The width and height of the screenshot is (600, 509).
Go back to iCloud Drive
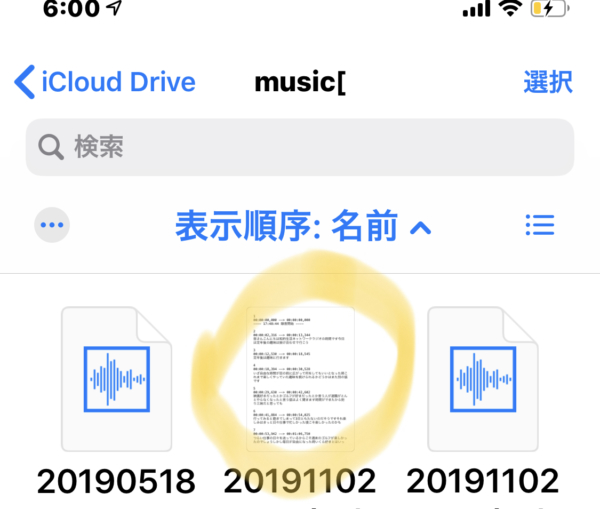pyautogui.click(x=105, y=82)
